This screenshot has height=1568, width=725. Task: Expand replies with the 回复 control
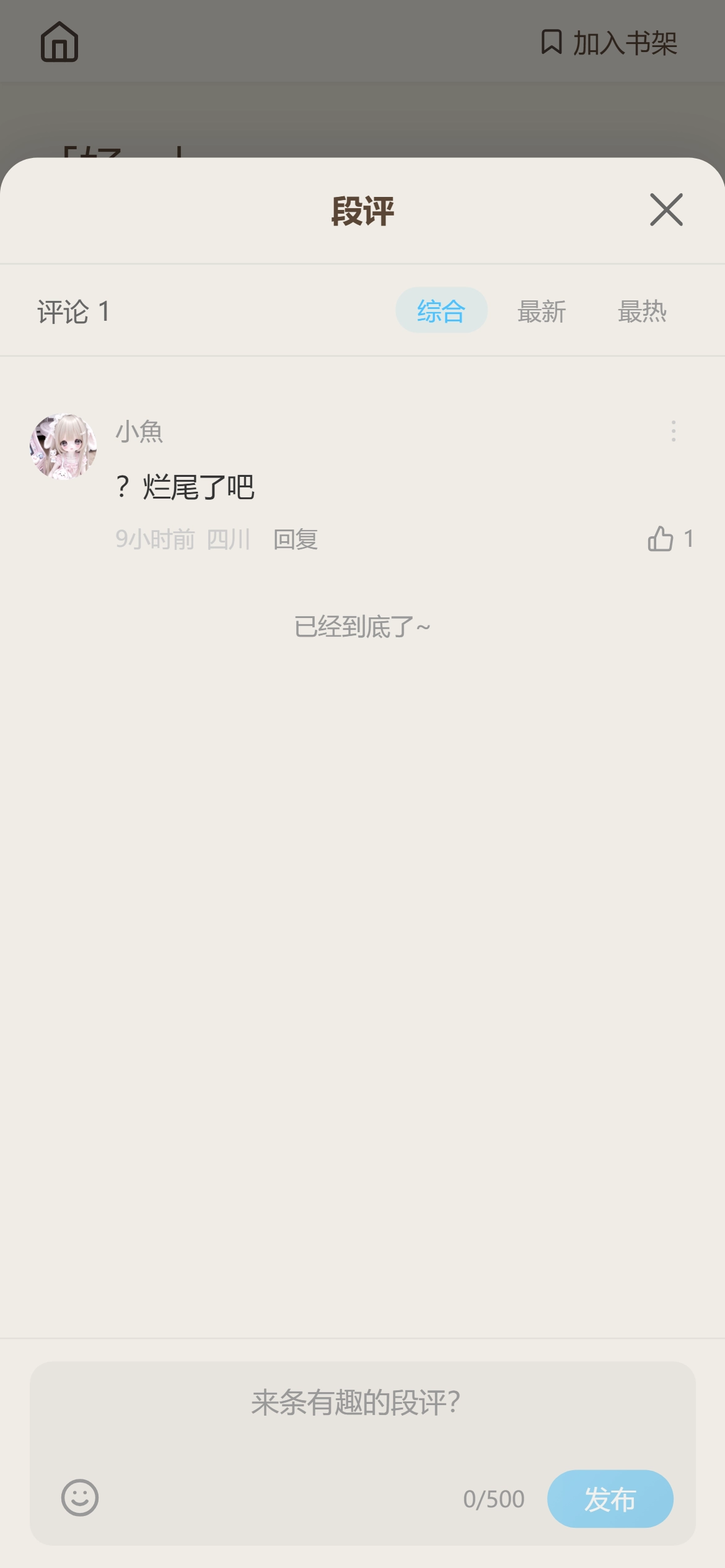point(294,539)
